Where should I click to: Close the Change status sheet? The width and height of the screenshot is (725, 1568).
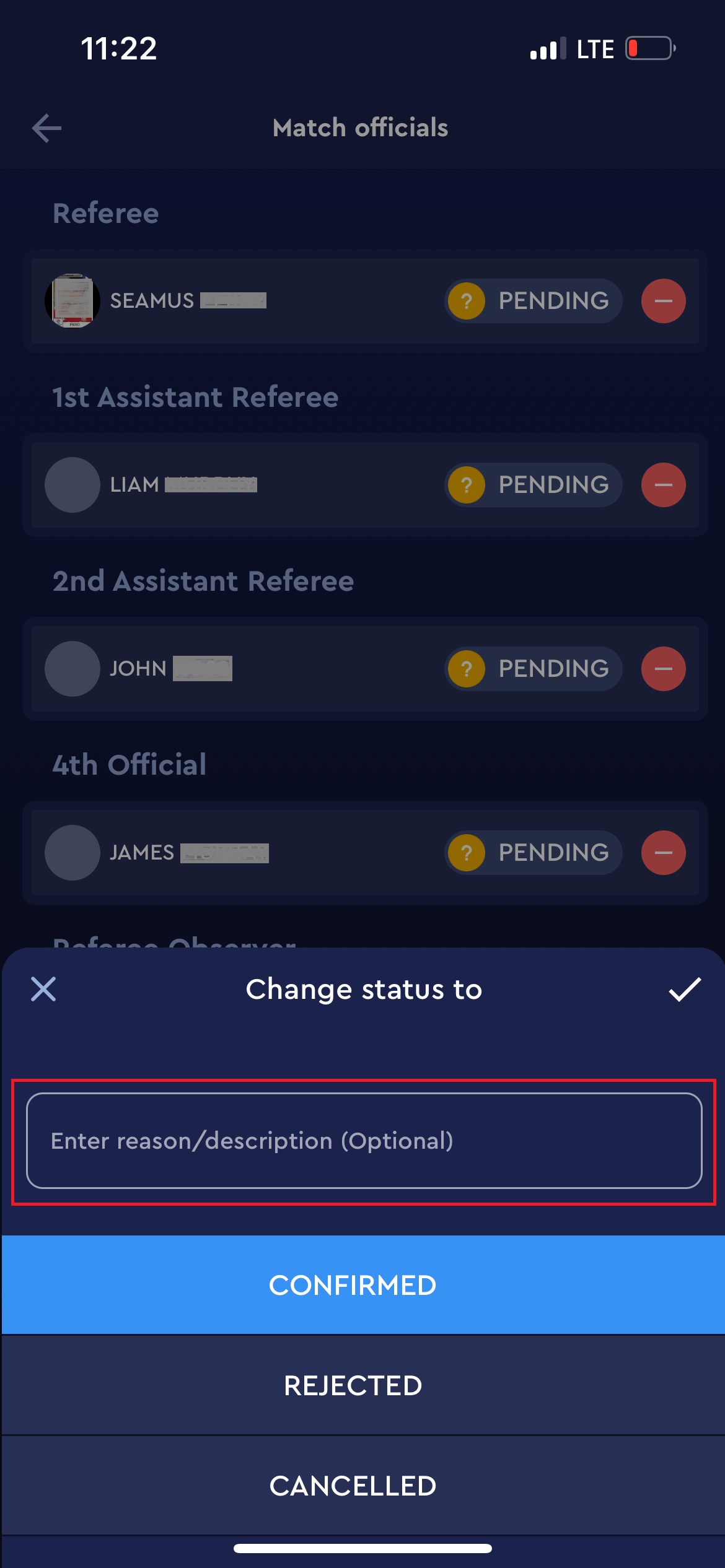(x=43, y=989)
